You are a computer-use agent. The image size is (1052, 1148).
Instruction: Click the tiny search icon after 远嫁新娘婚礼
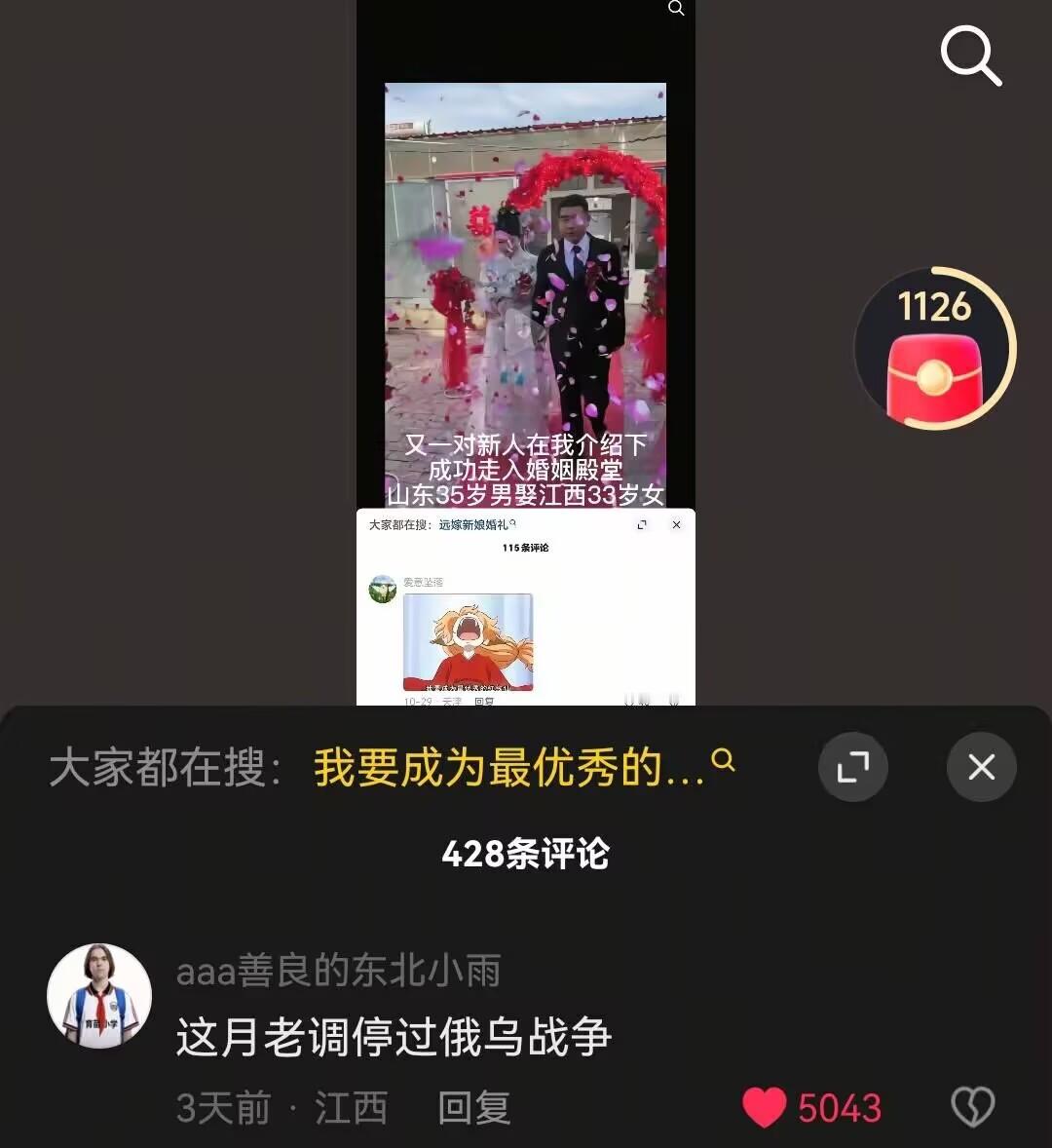pos(513,524)
